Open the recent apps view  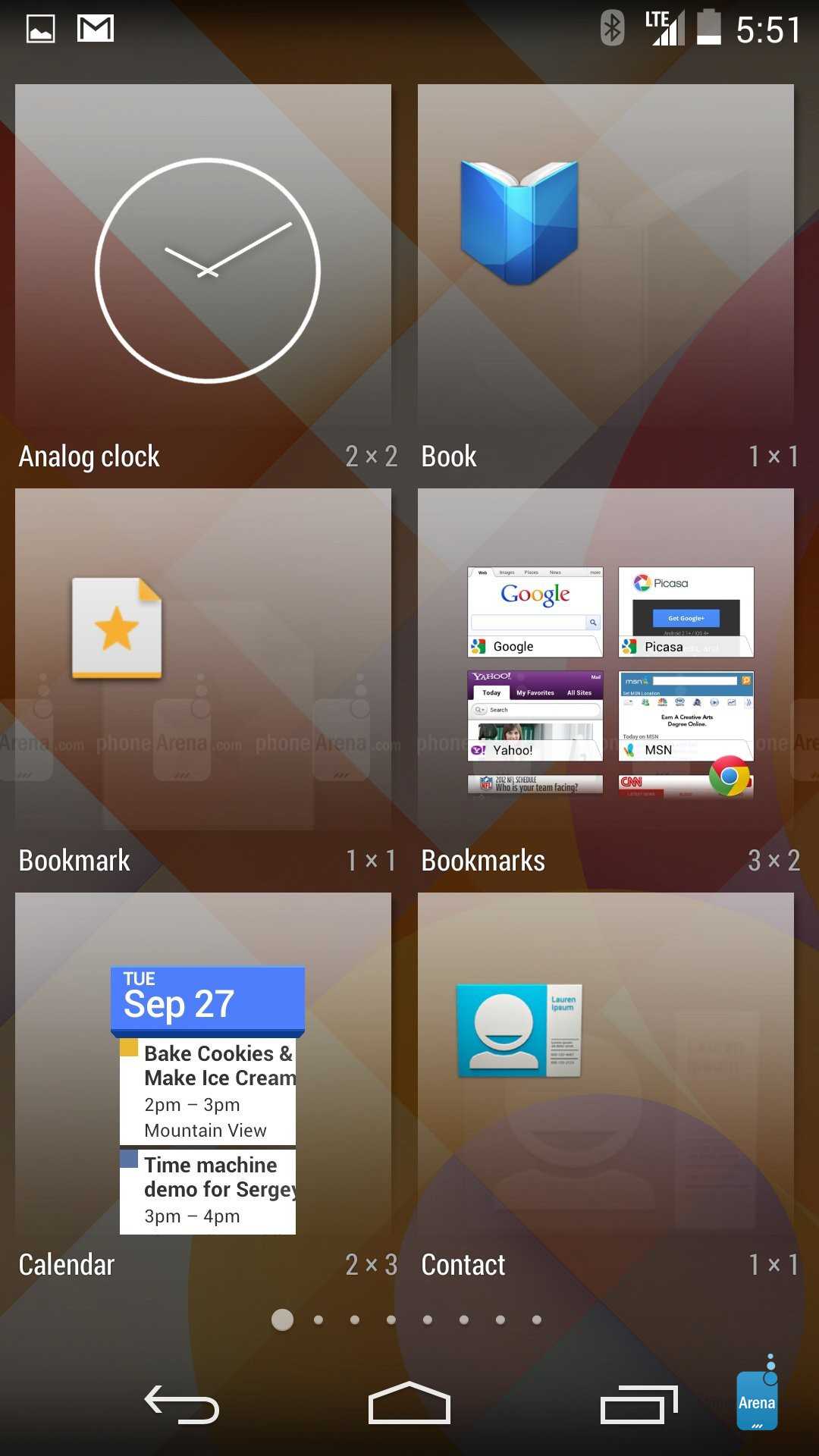(x=639, y=1404)
